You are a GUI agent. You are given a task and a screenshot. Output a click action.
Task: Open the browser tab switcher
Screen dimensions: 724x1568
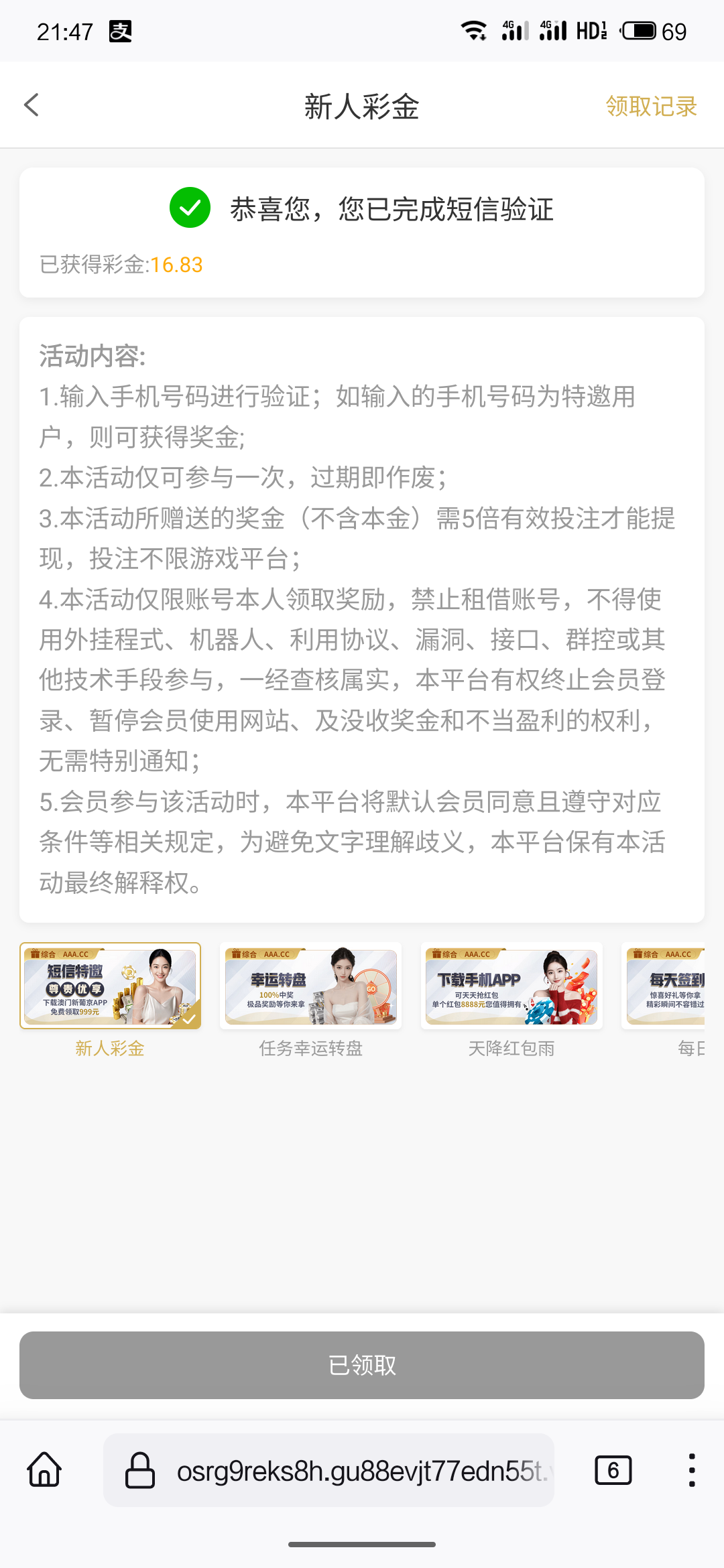point(613,1470)
